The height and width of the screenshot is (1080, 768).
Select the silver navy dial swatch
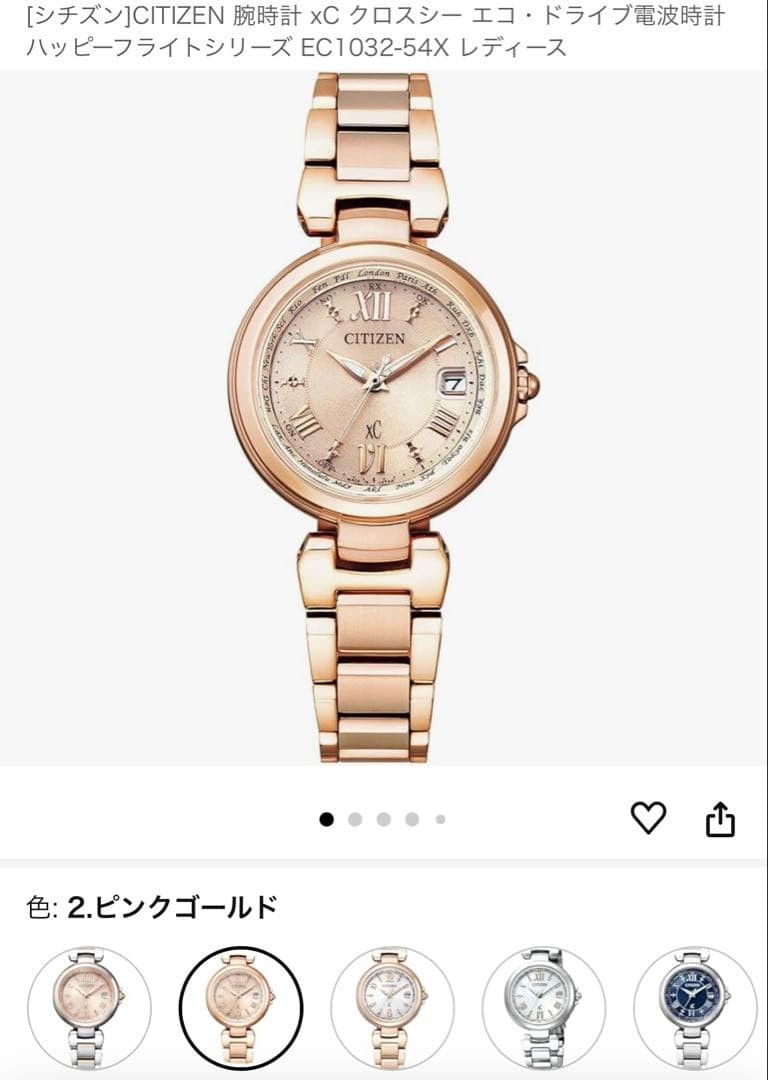pyautogui.click(x=696, y=1008)
